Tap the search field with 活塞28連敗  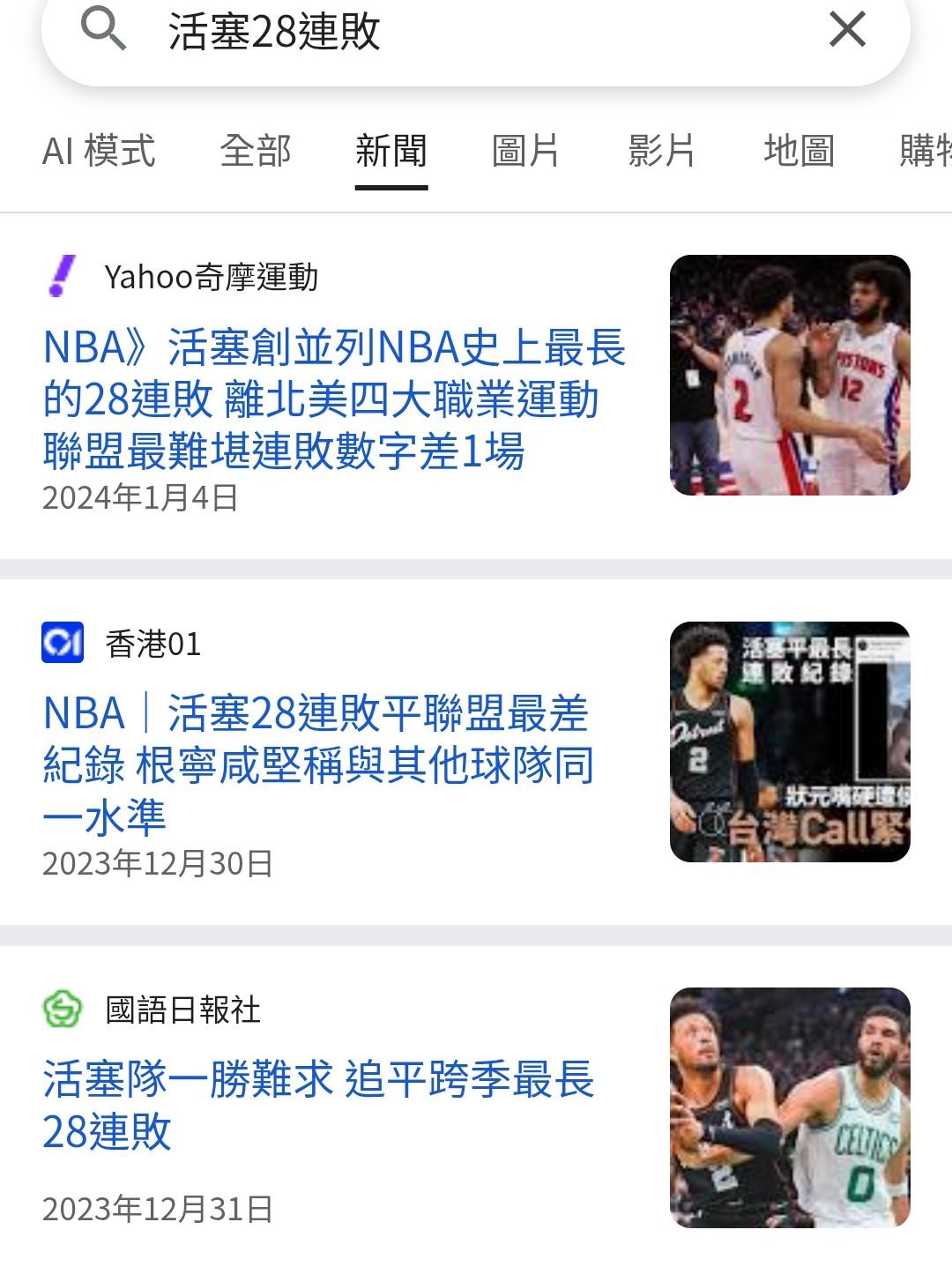tap(476, 32)
